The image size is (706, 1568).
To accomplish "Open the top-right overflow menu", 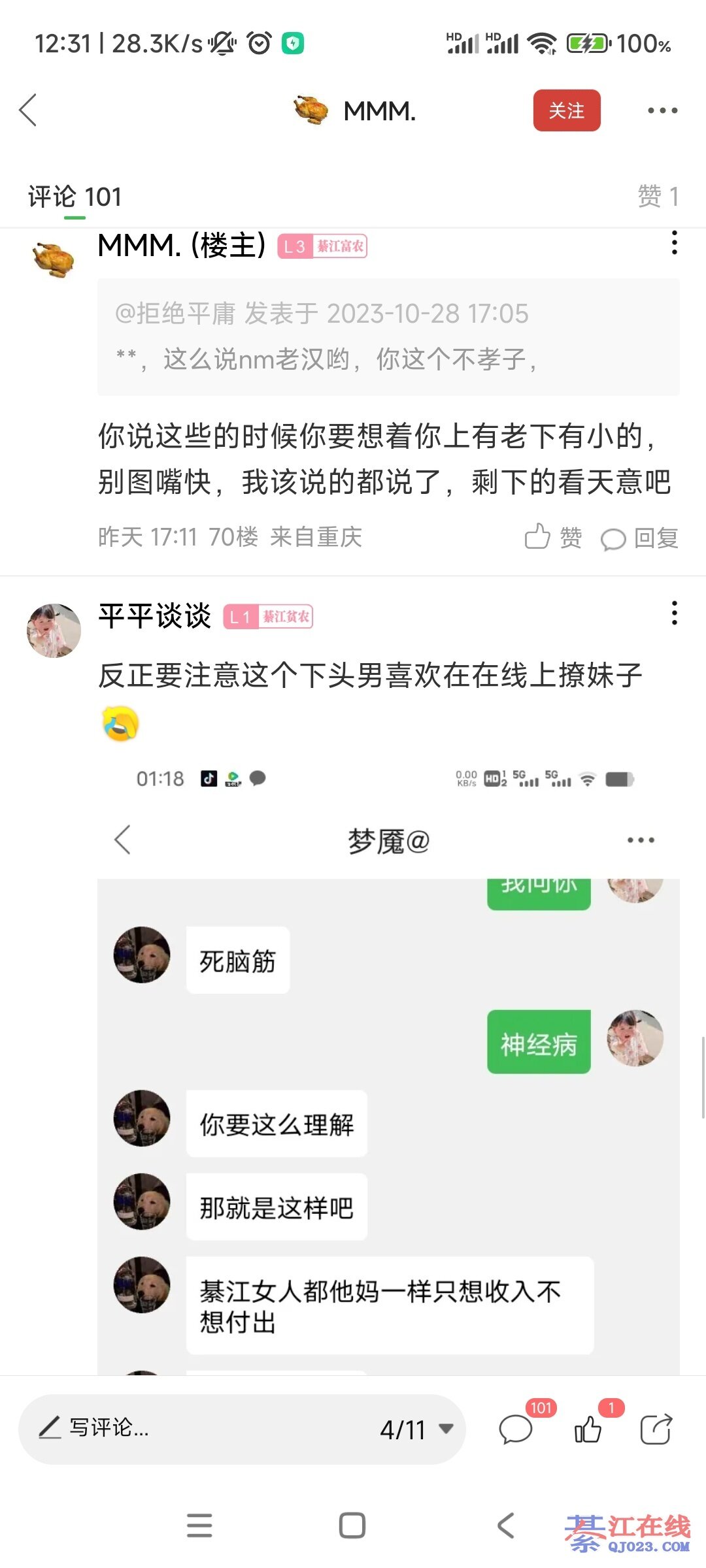I will coord(662,110).
